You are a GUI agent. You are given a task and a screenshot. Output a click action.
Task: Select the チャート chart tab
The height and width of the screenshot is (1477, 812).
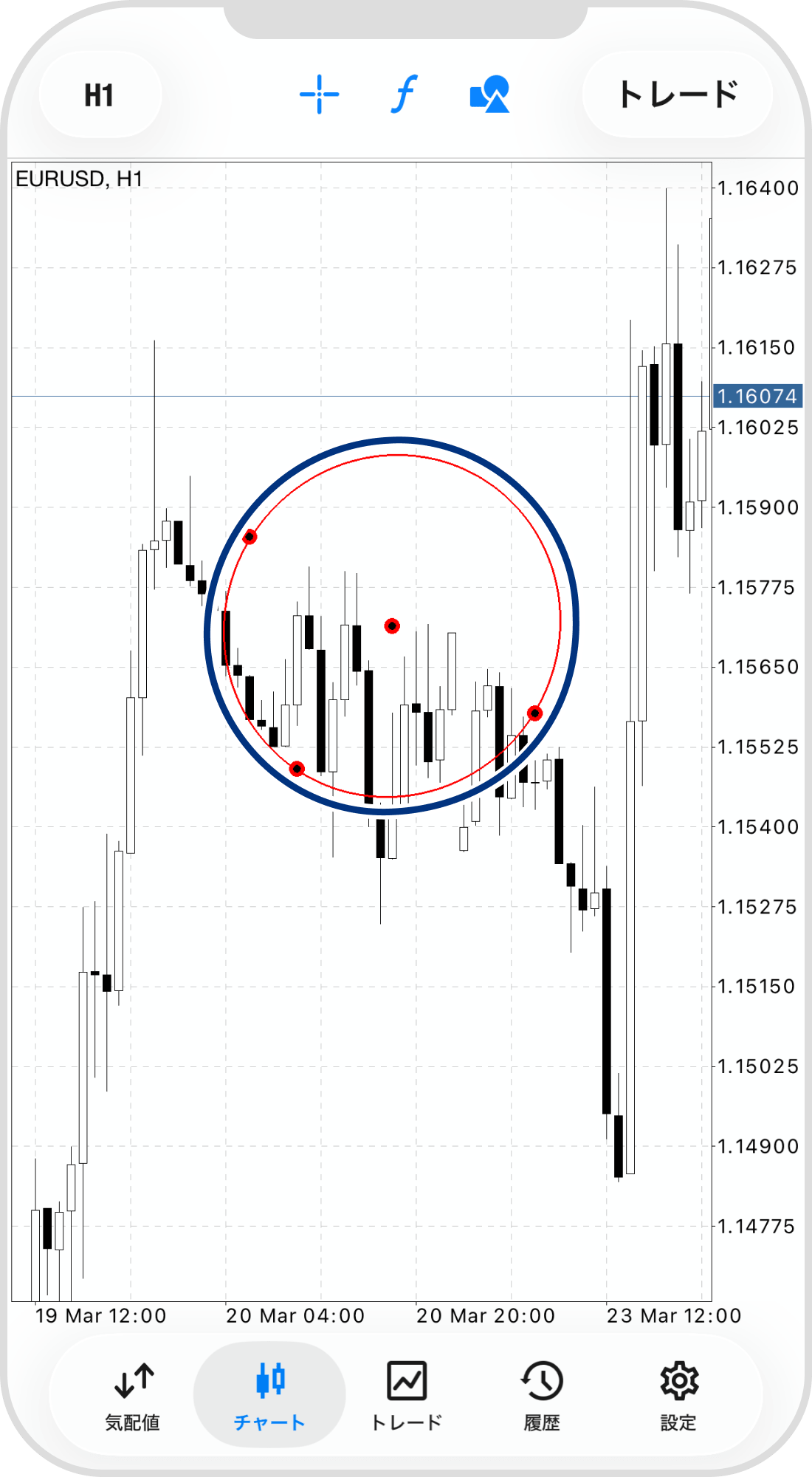(x=269, y=1394)
